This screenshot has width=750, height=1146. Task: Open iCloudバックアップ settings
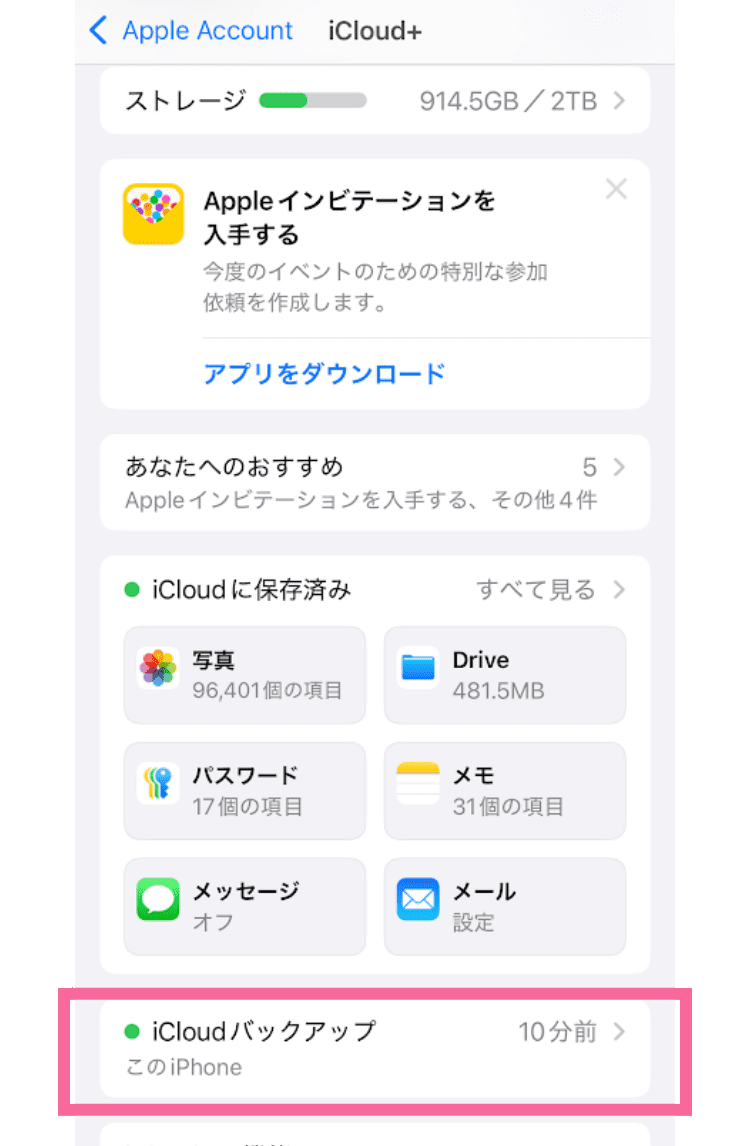coord(374,1048)
